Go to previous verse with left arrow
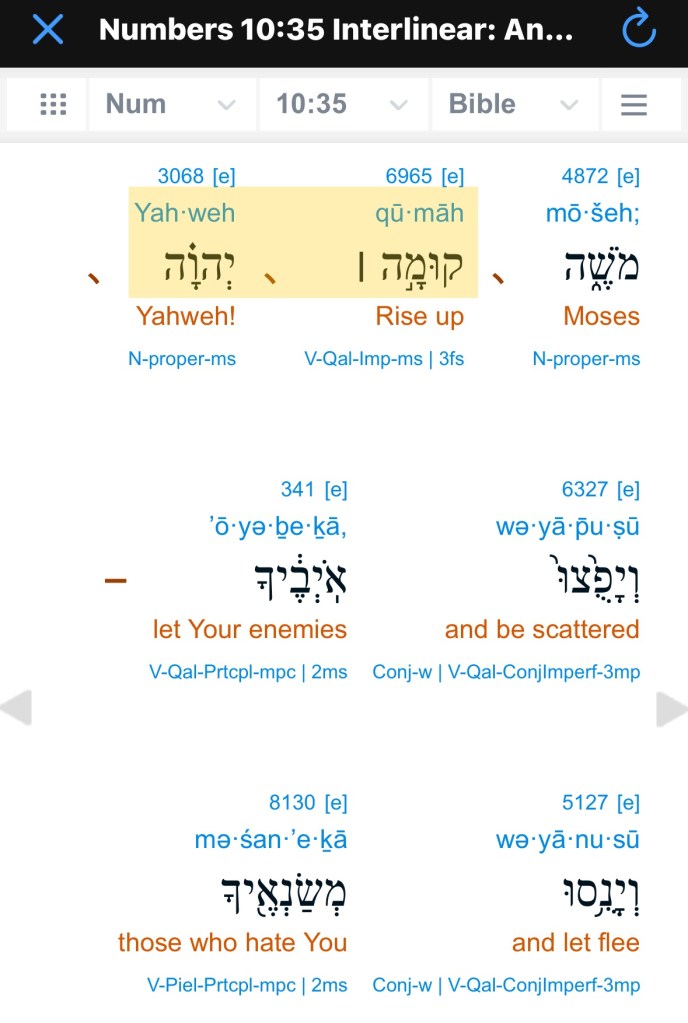 [17, 708]
